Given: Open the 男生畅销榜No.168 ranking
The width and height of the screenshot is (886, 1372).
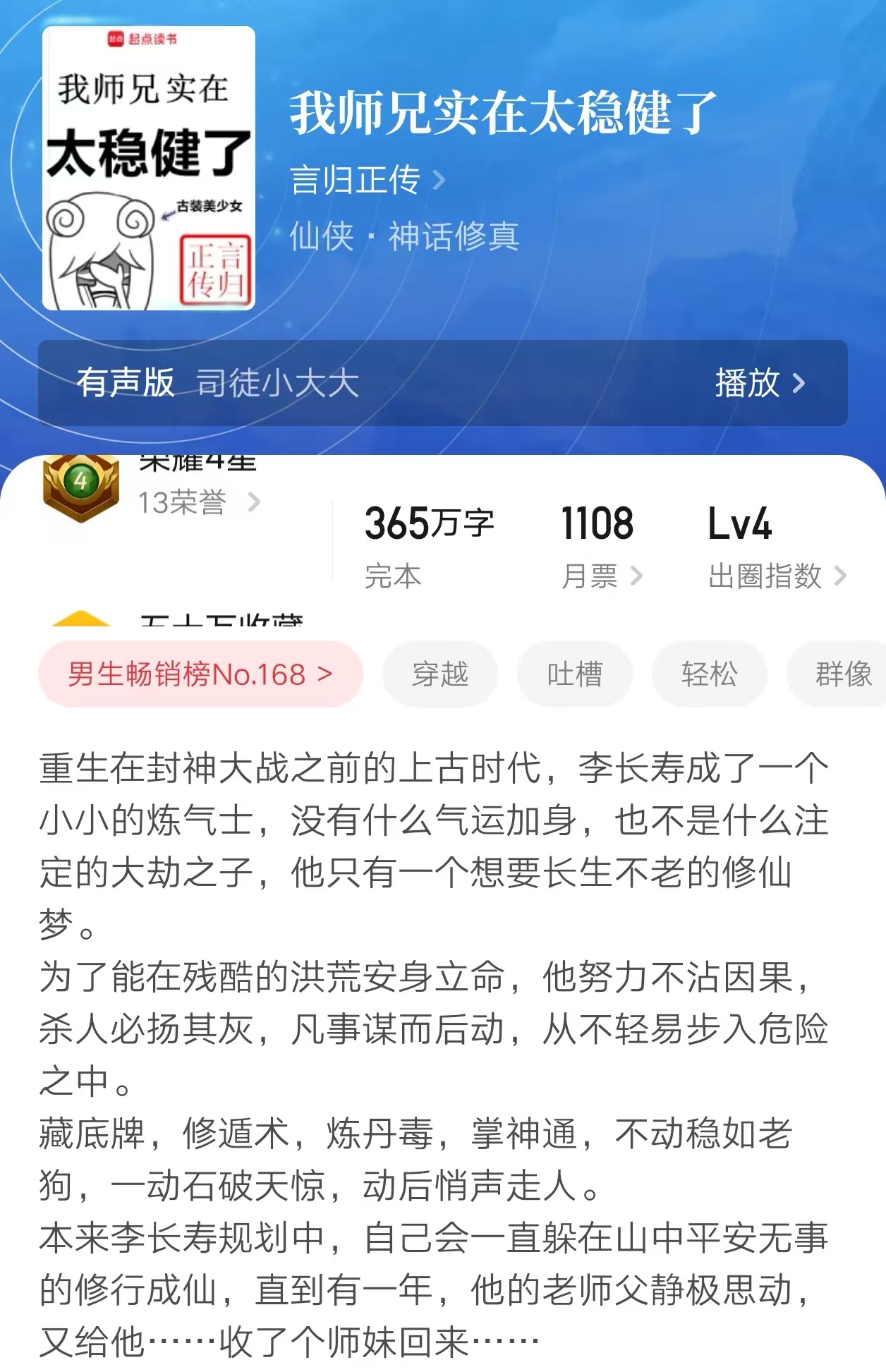Looking at the screenshot, I should point(200,674).
